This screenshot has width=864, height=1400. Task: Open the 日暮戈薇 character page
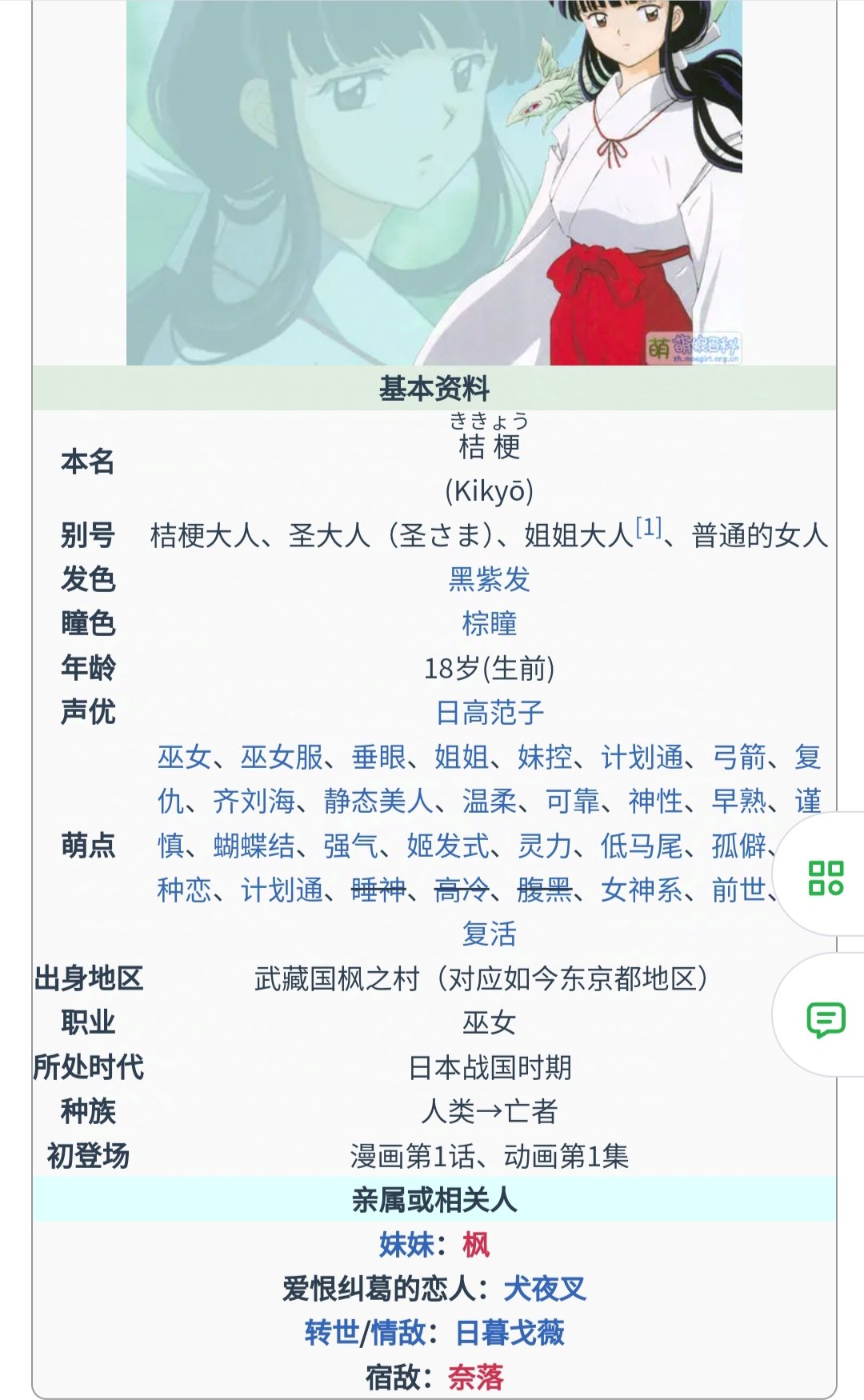tap(510, 1333)
